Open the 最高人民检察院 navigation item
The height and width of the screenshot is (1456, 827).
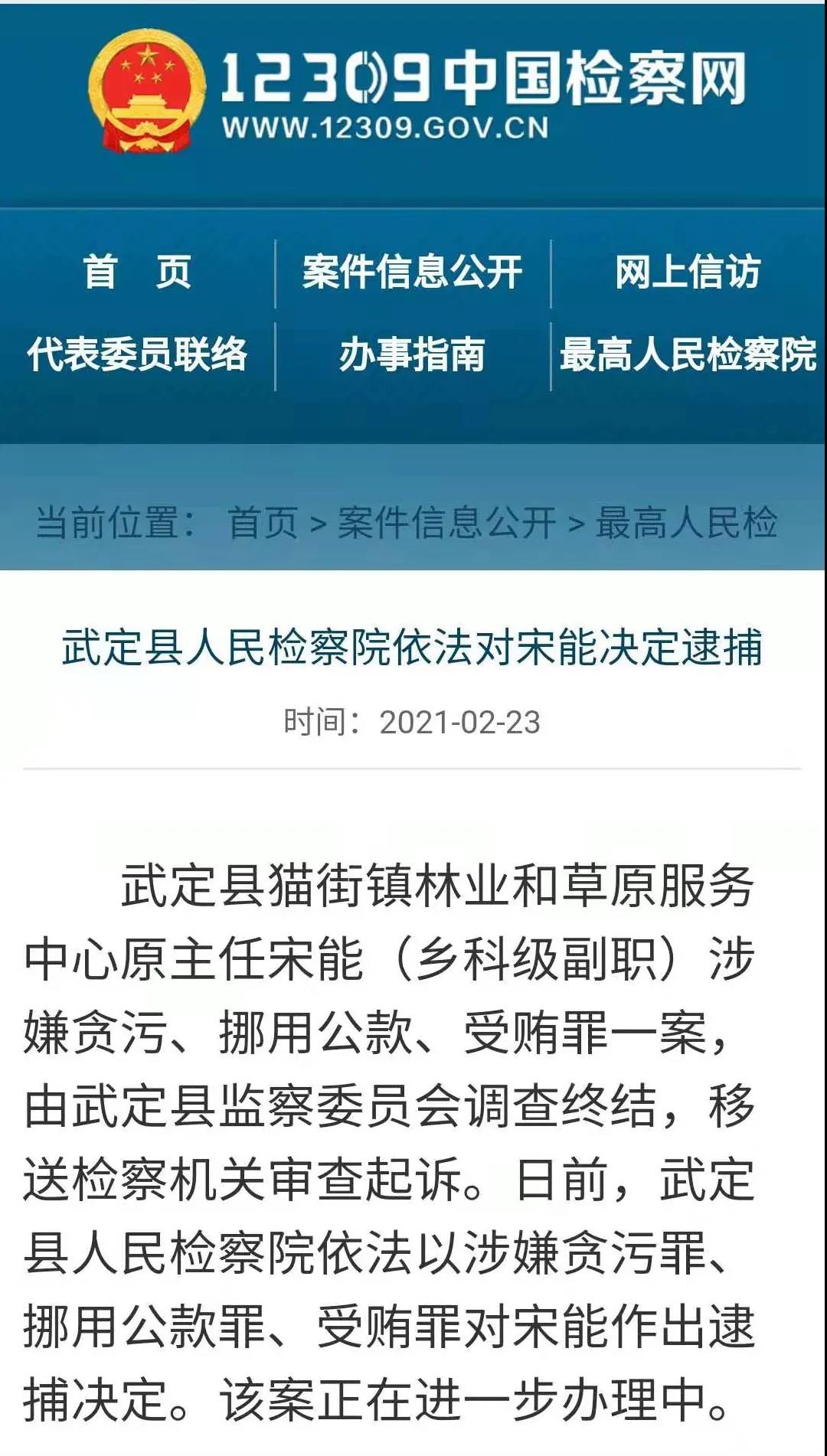[688, 354]
